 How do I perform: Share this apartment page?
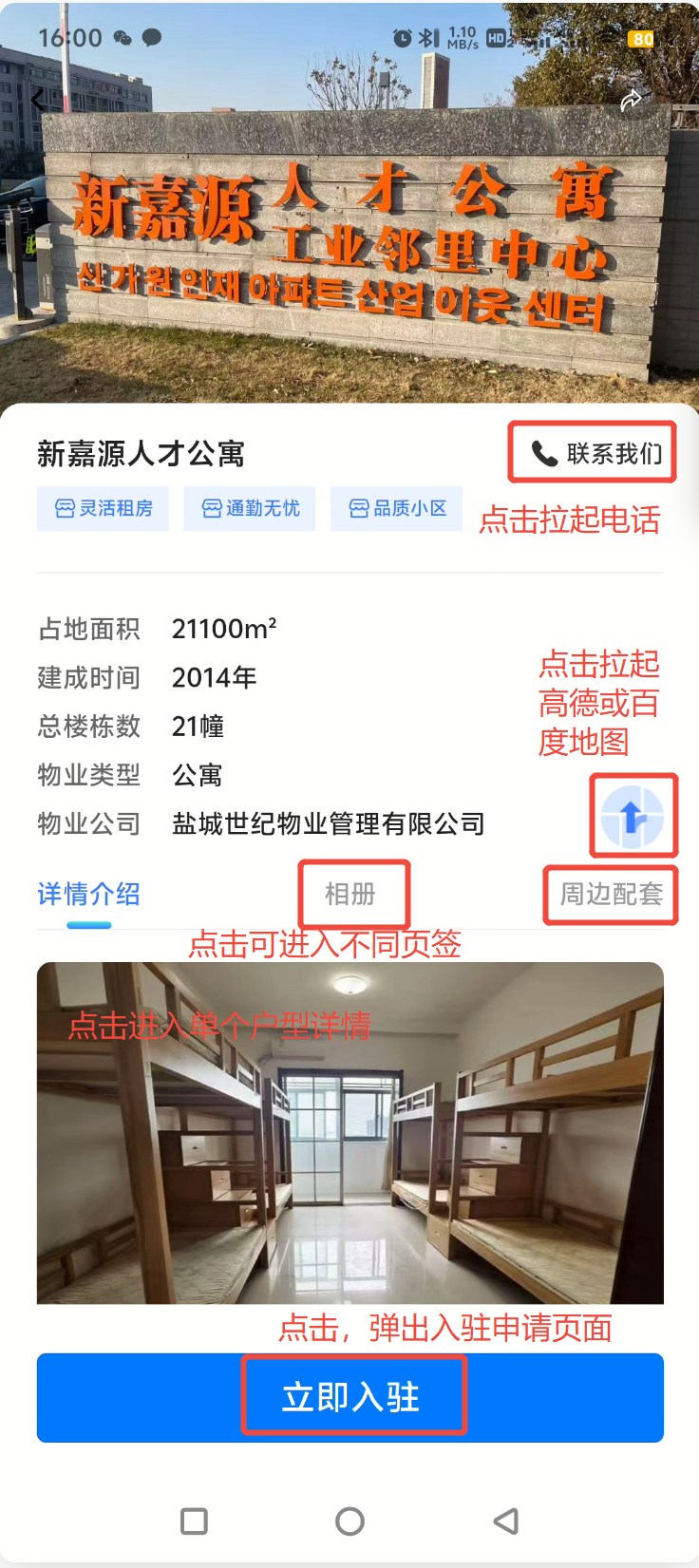(x=631, y=101)
